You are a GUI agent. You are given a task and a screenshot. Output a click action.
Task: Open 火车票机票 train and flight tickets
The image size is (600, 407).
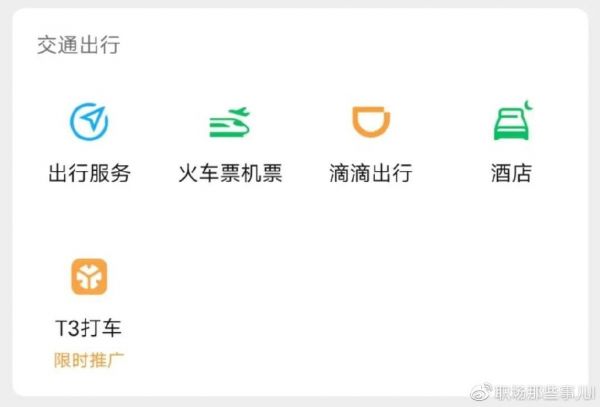click(230, 124)
